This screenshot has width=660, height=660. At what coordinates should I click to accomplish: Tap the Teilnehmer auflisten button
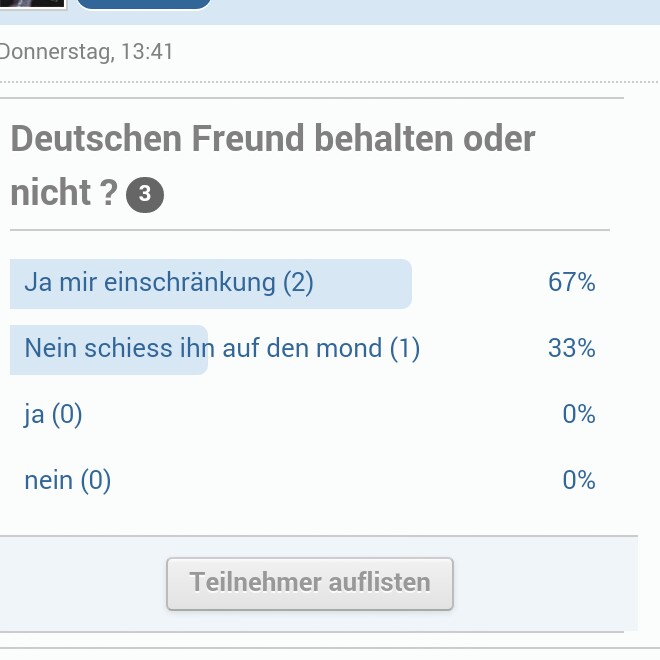(310, 583)
